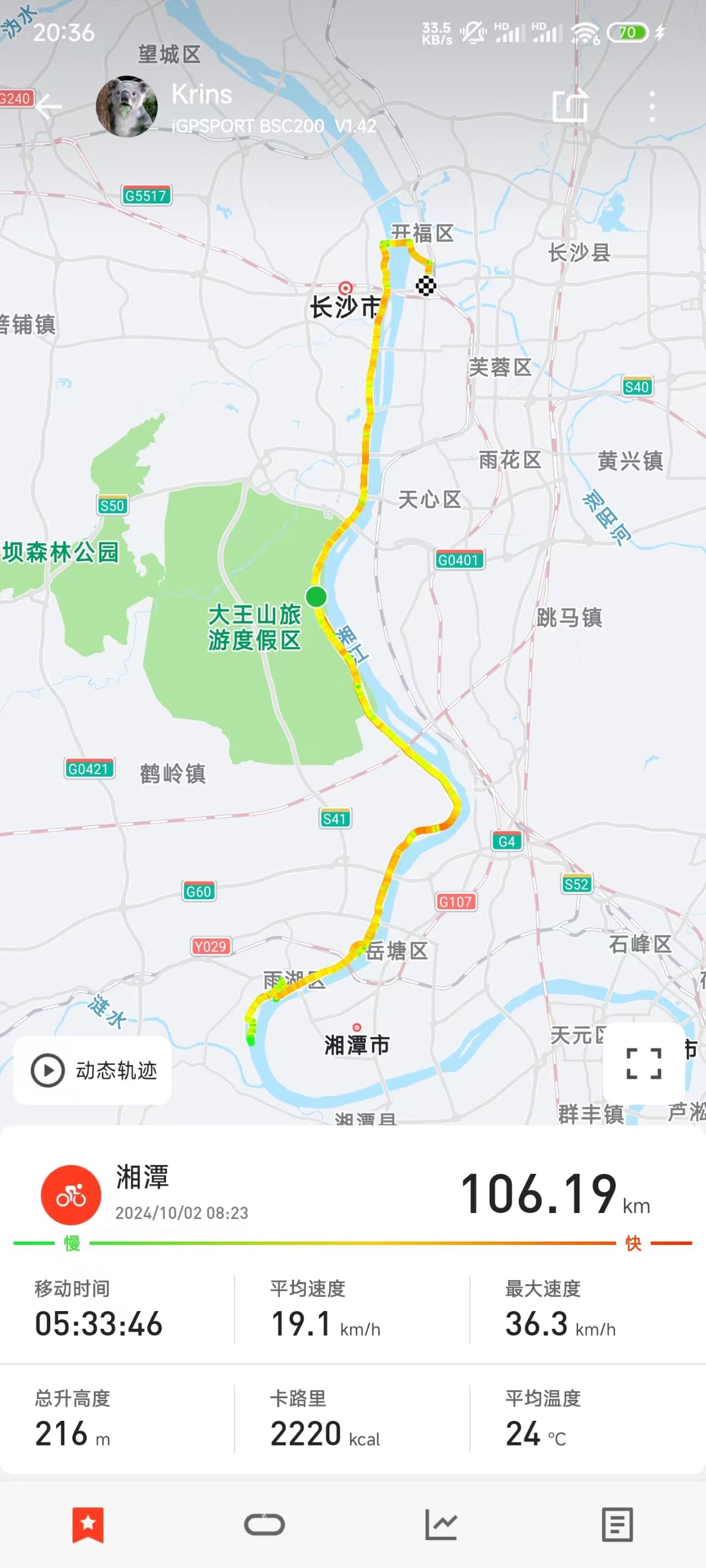
Task: Open Krins' profile avatar
Action: pos(127,106)
